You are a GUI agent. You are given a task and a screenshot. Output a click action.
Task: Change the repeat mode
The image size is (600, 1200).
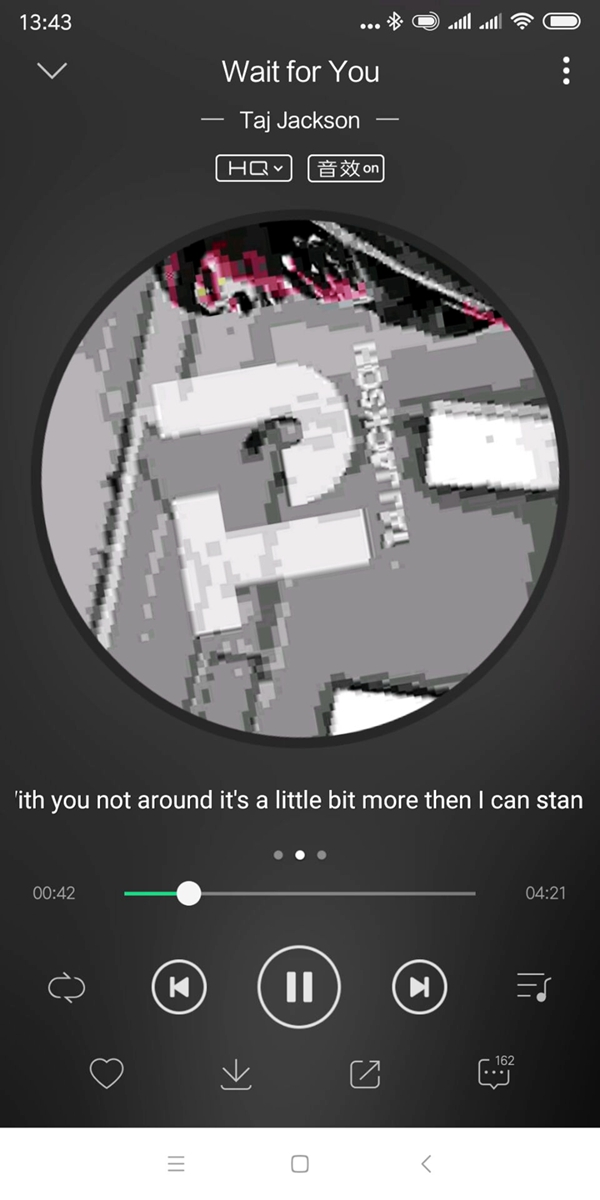[x=67, y=987]
